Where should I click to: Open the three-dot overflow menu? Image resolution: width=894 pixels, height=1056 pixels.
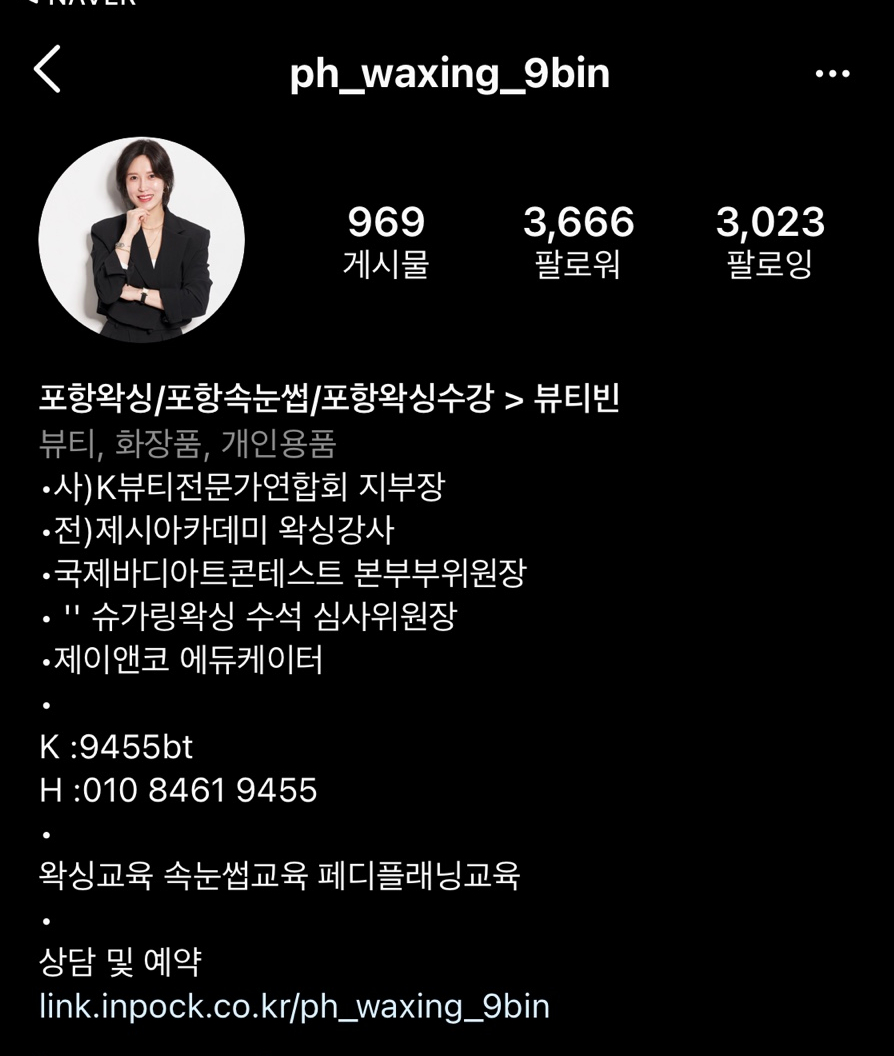832,74
